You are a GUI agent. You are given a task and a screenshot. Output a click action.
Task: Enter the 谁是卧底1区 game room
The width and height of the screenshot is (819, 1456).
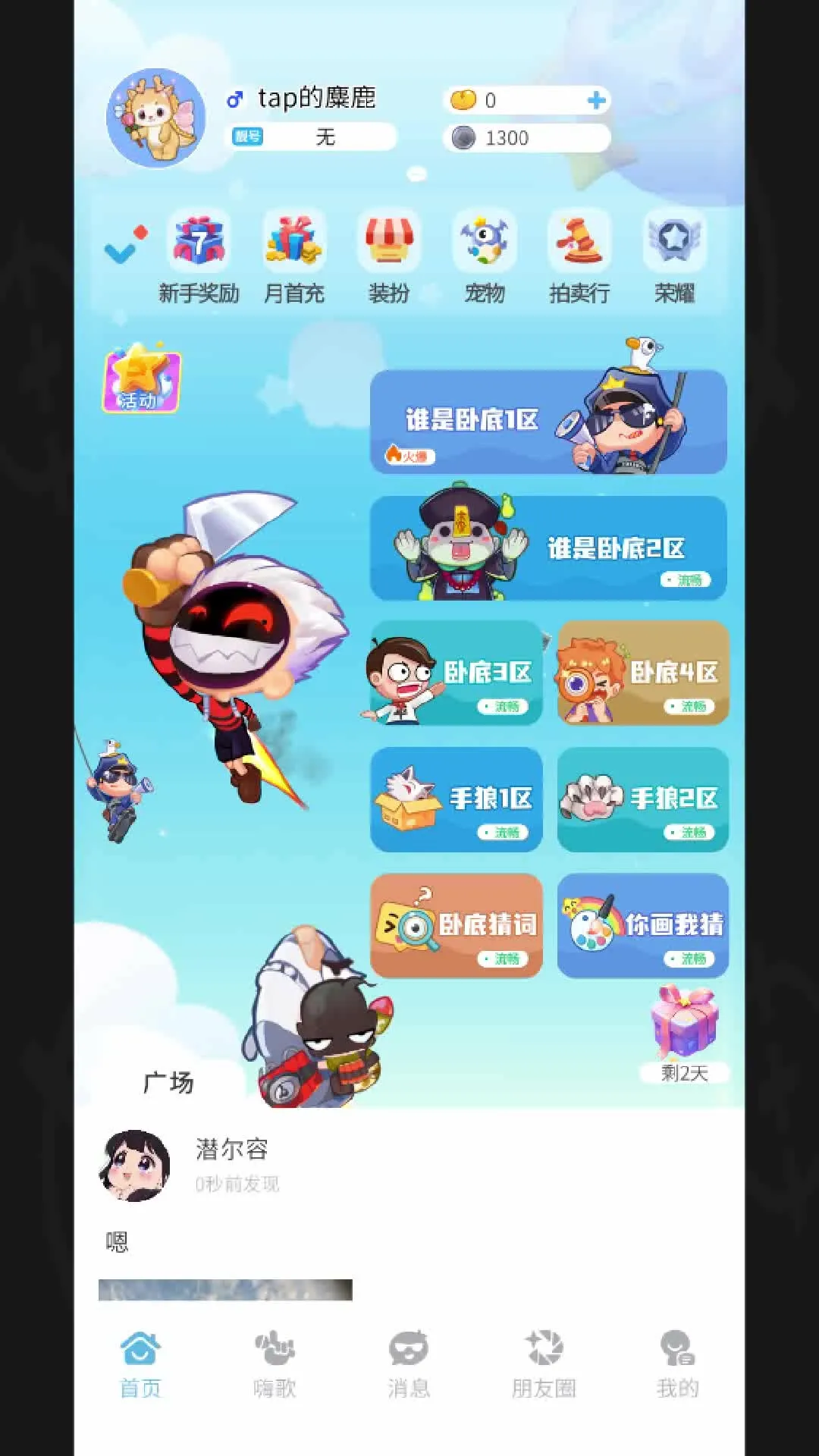pos(548,422)
